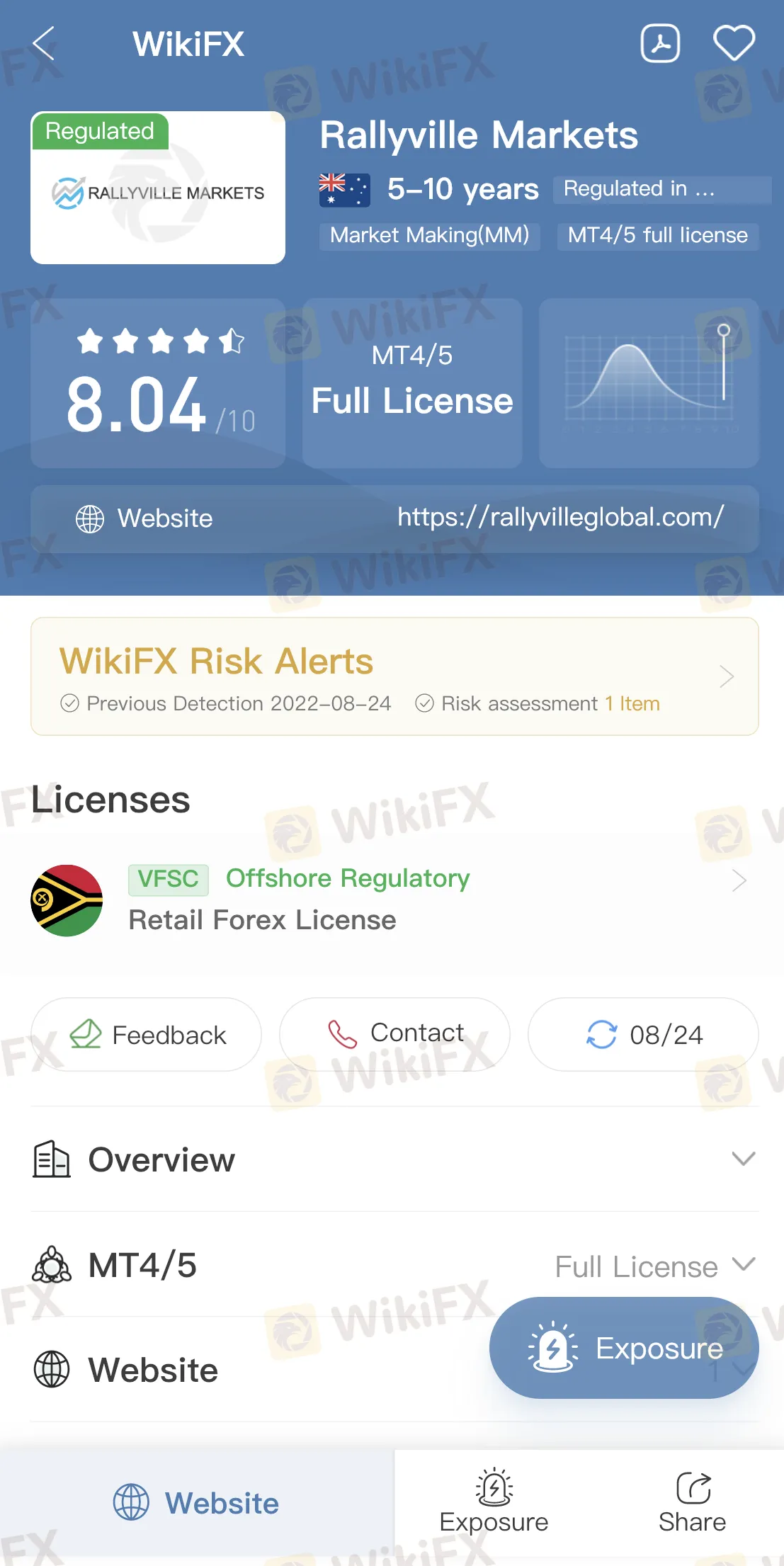Screen dimensions: 784x1566
Task: Open the score distribution chart card
Action: [649, 383]
